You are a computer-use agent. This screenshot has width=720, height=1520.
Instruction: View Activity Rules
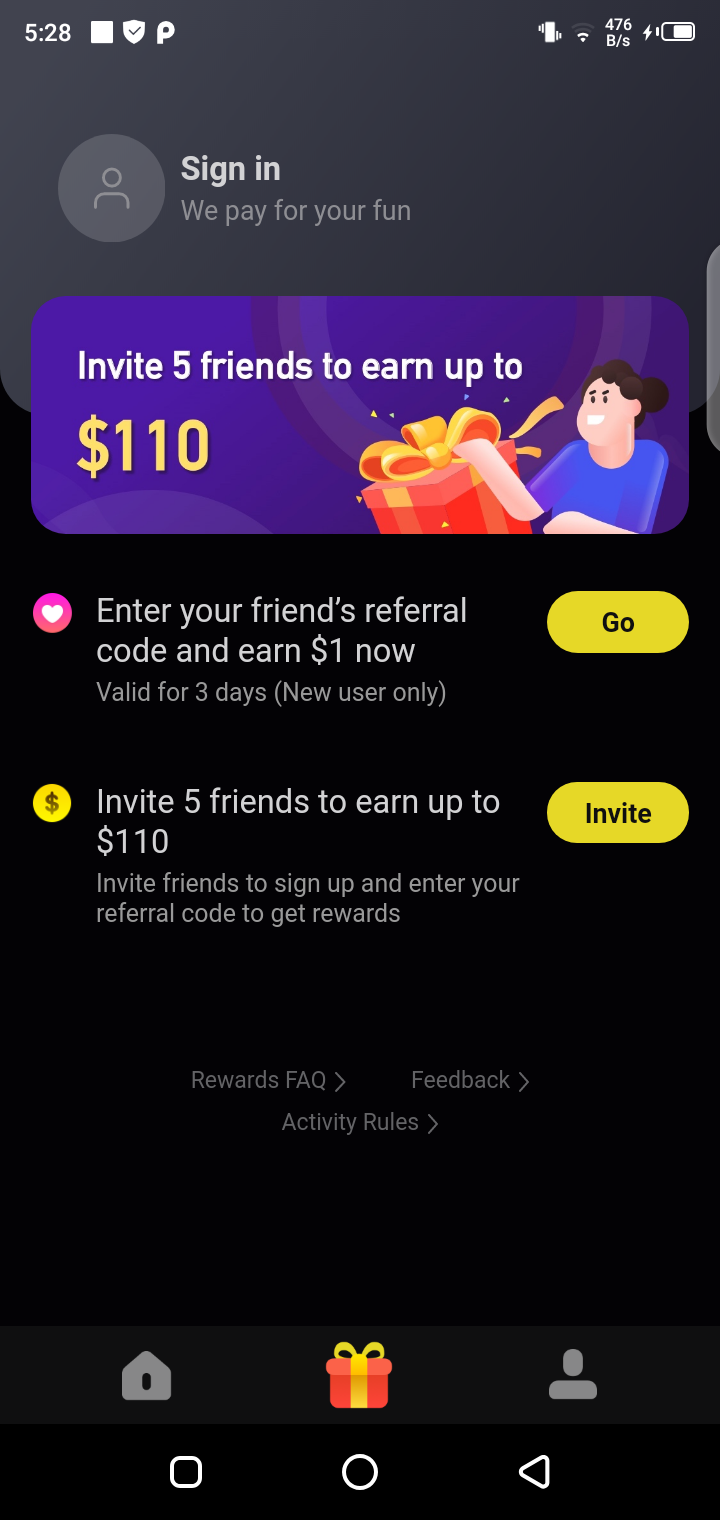360,1122
